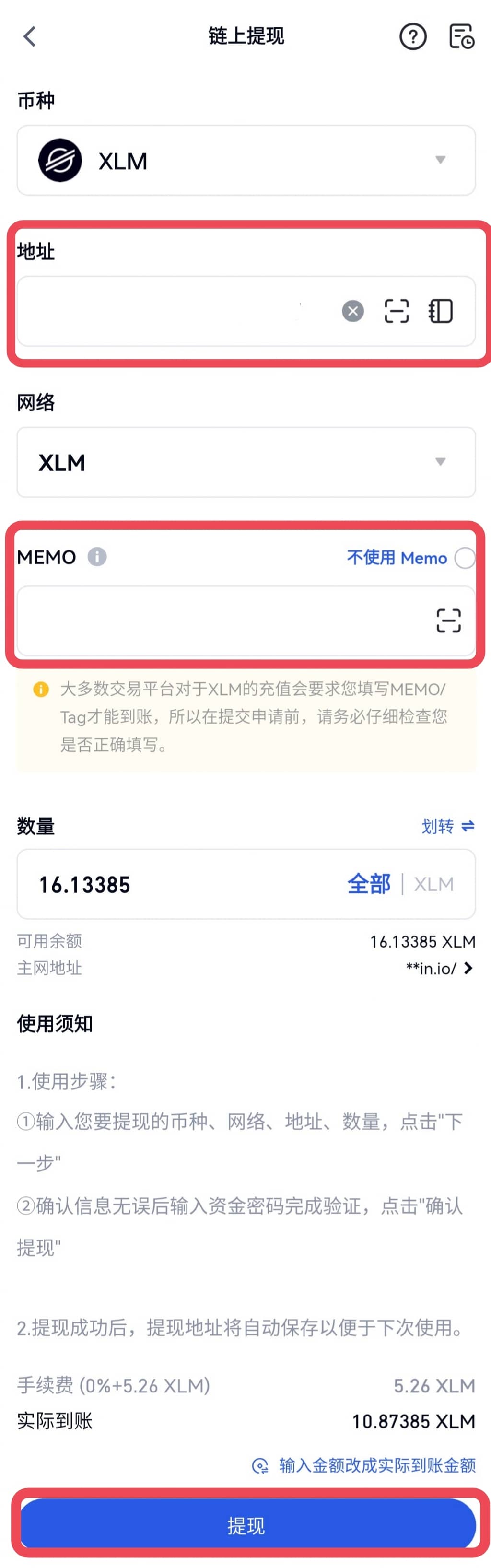Edit the 数量 amount field
This screenshot has width=491, height=1568.
click(183, 884)
